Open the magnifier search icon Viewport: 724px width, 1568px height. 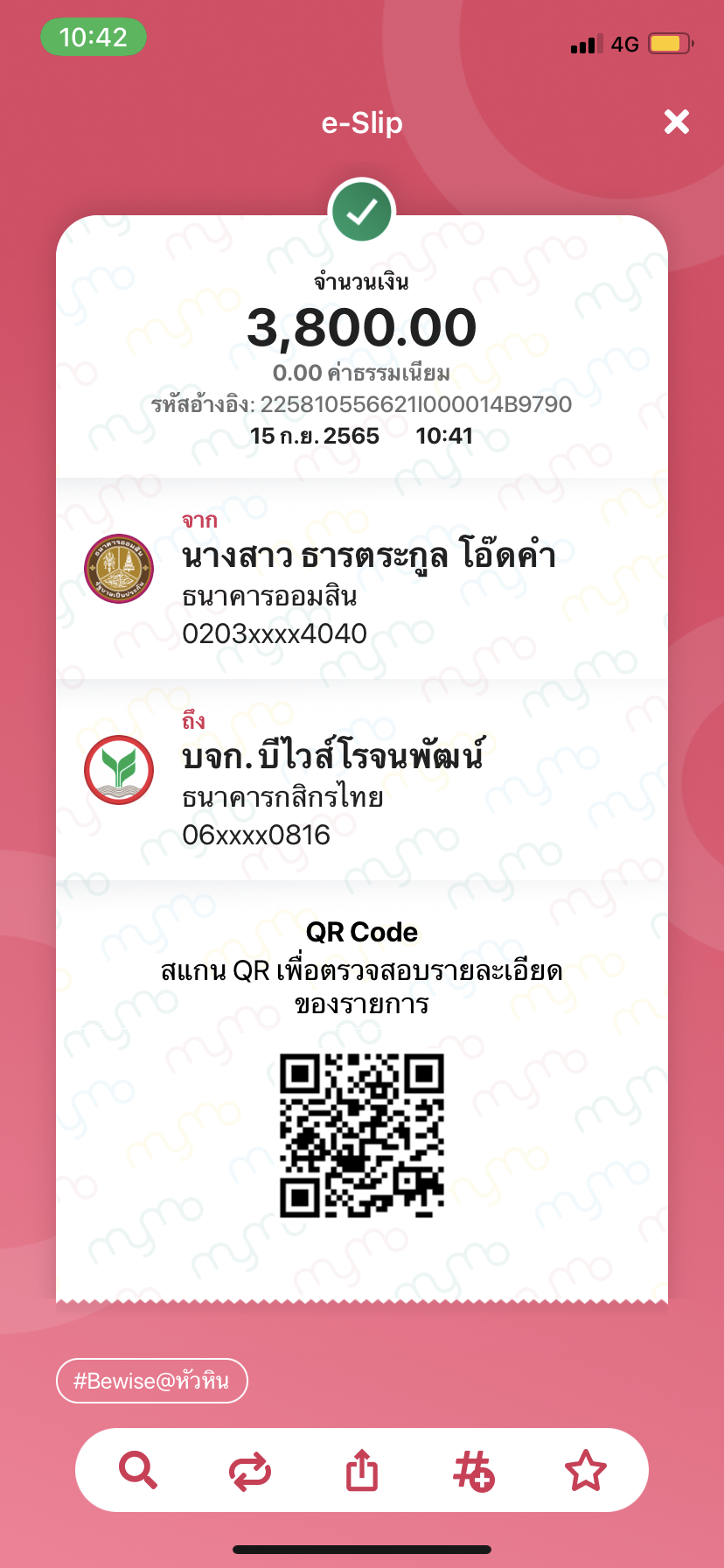pos(138,1469)
